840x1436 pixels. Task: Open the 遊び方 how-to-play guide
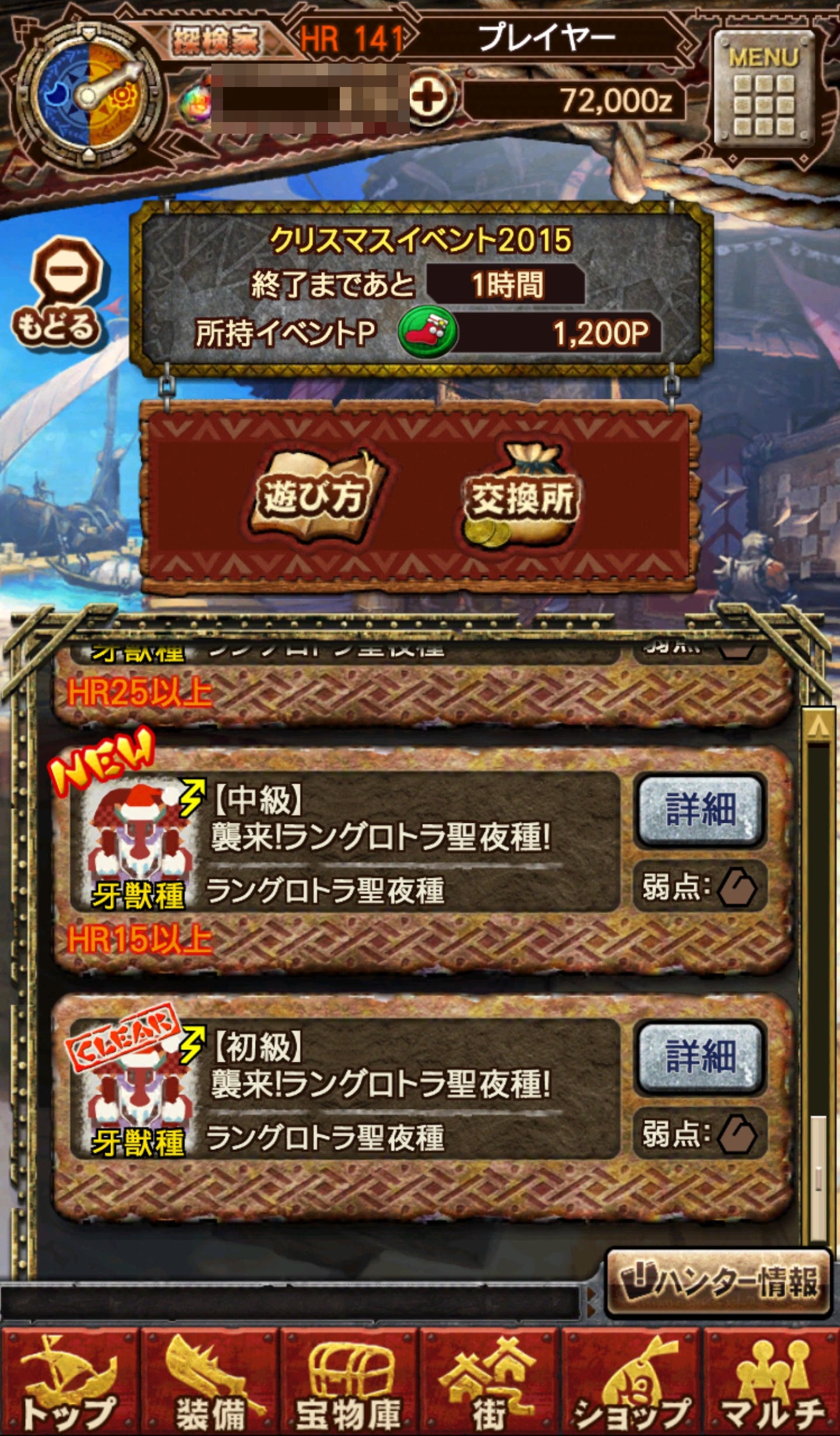tap(315, 498)
